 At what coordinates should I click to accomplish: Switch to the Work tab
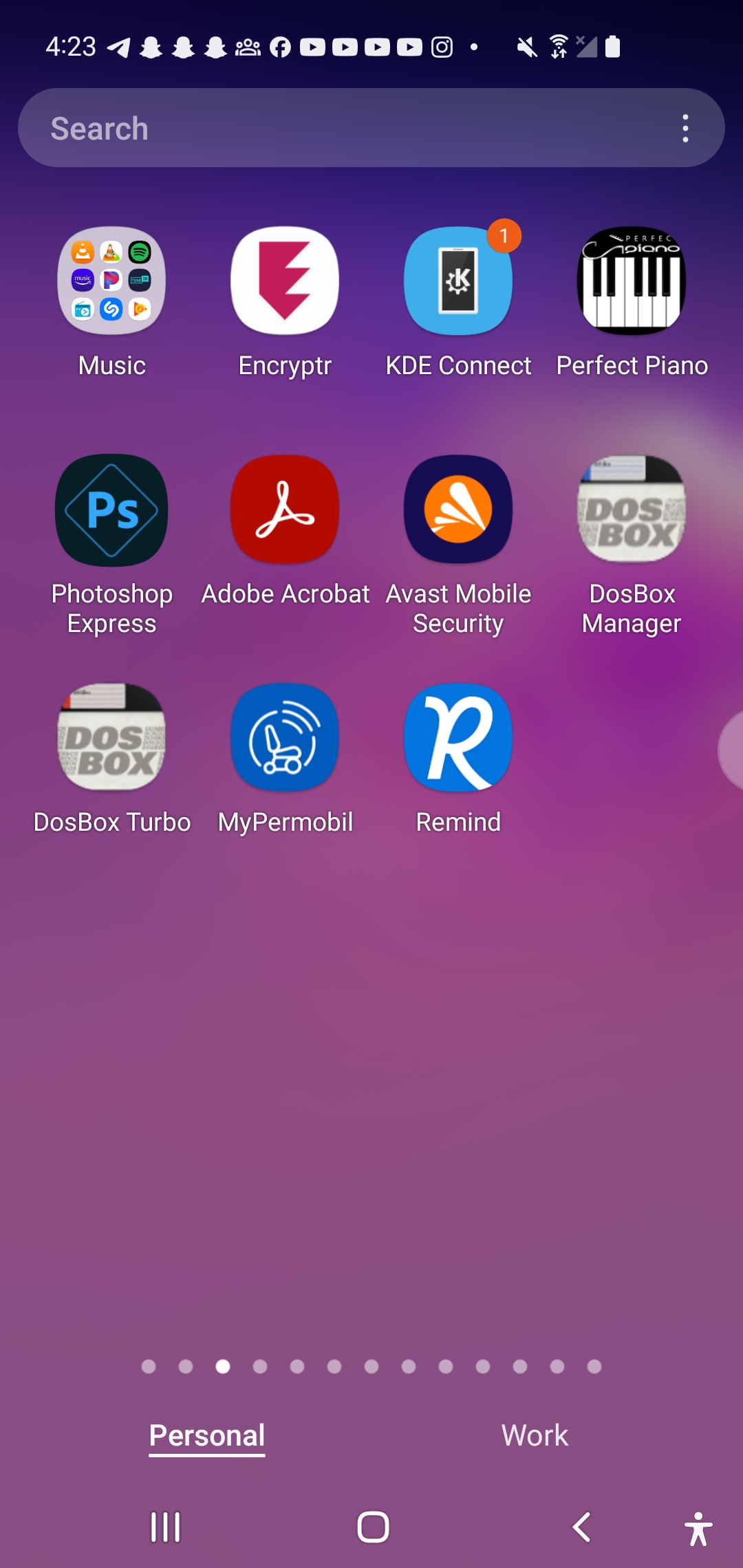(535, 1435)
